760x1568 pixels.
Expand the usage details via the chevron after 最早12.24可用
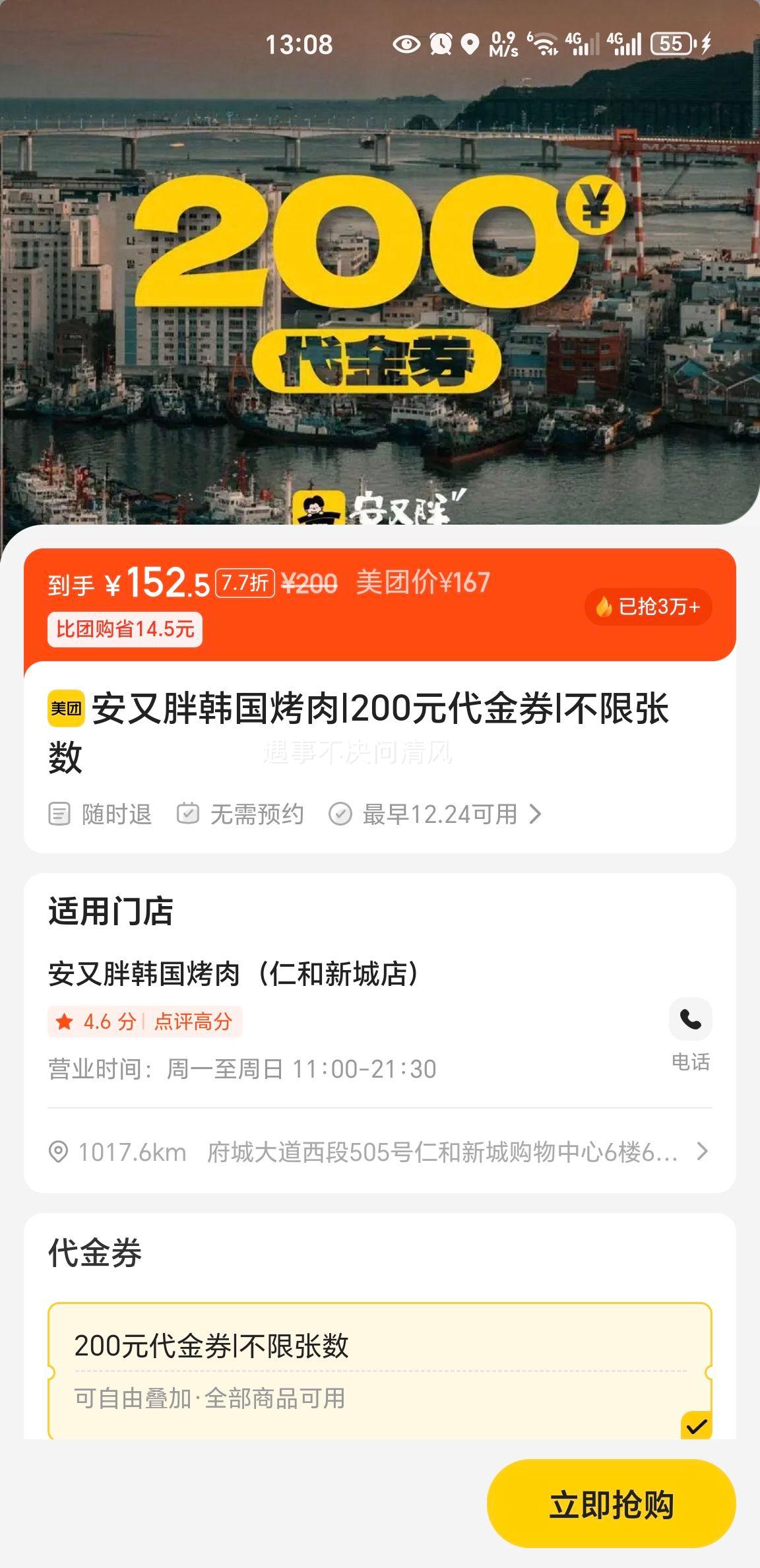(x=536, y=815)
